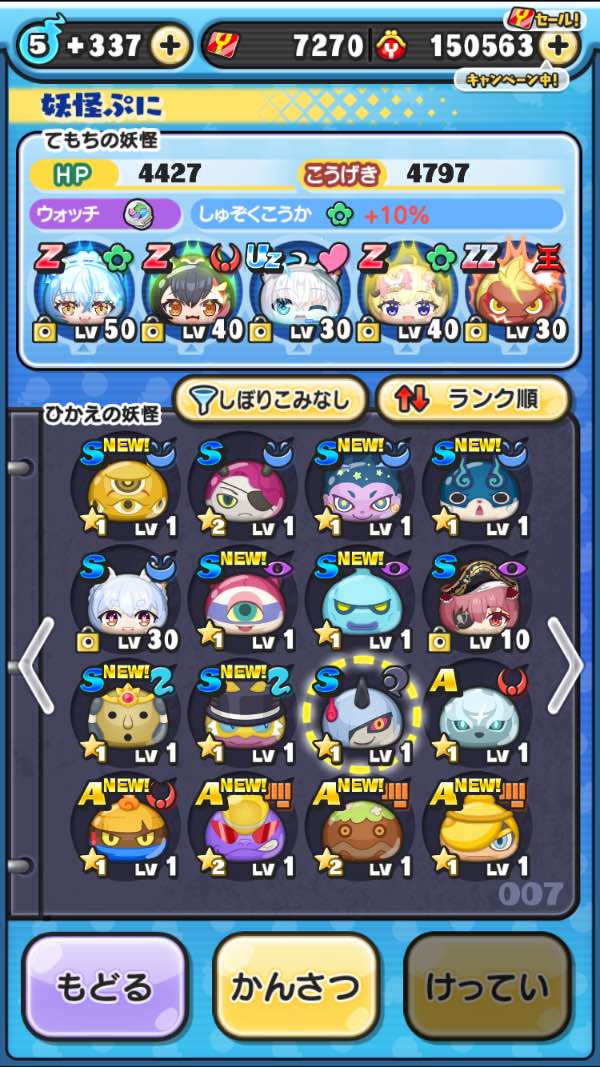
Task: Tap the けってい confirm button
Action: [487, 987]
